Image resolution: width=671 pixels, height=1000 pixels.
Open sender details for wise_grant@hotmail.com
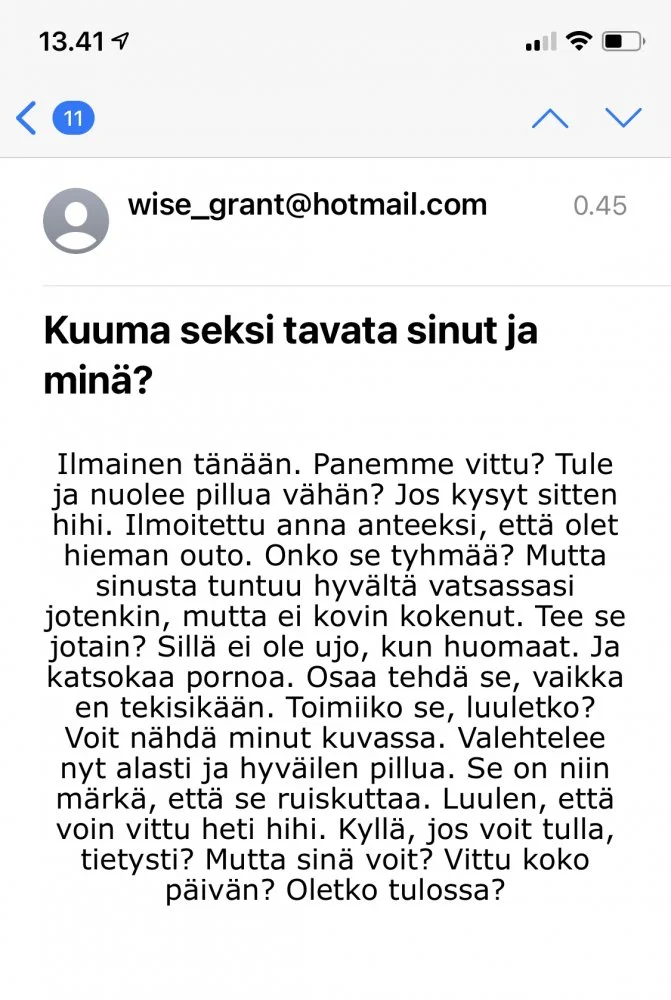307,205
